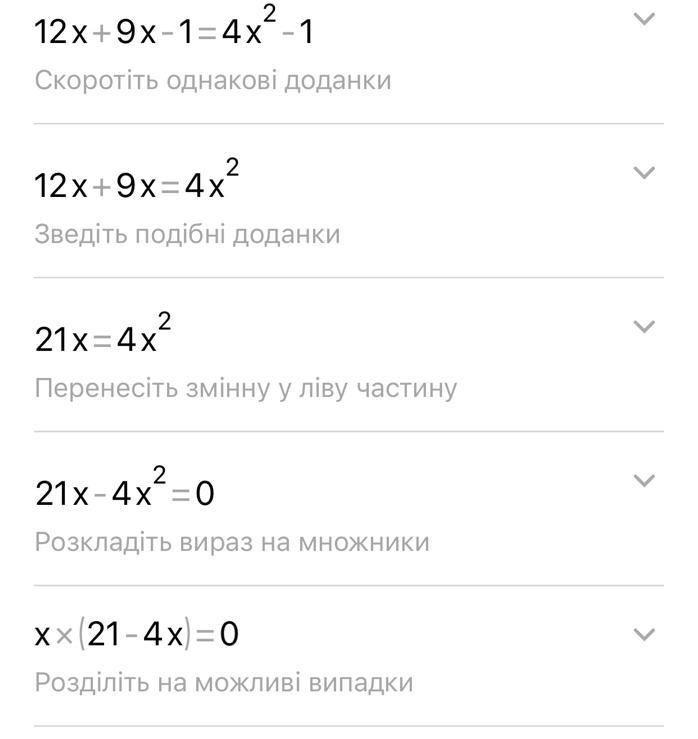Expand the step 21x=4x²
Image resolution: width=698 pixels, height=739 pixels.
click(x=644, y=327)
